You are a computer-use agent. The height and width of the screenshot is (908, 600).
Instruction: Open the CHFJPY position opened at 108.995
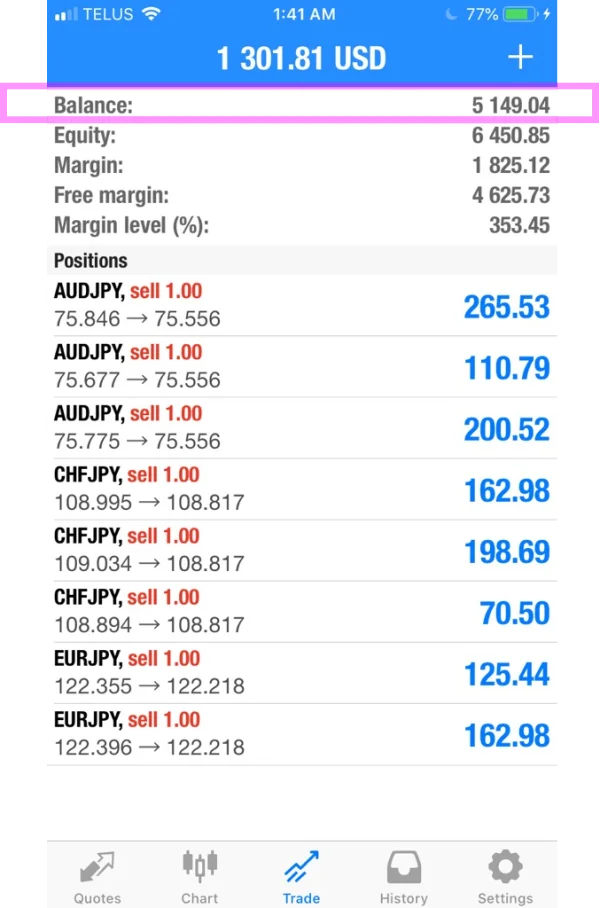tap(300, 489)
